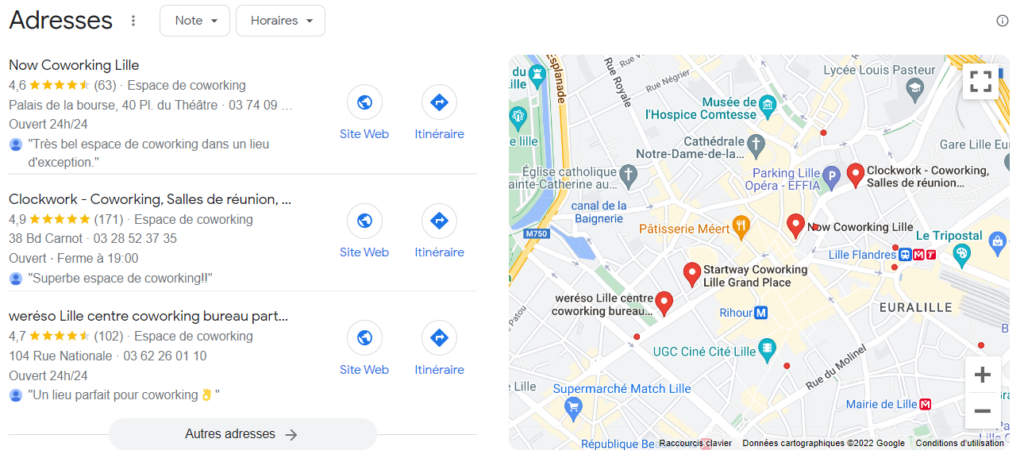Open the weréso Lille centre coworking listing

(x=148, y=316)
